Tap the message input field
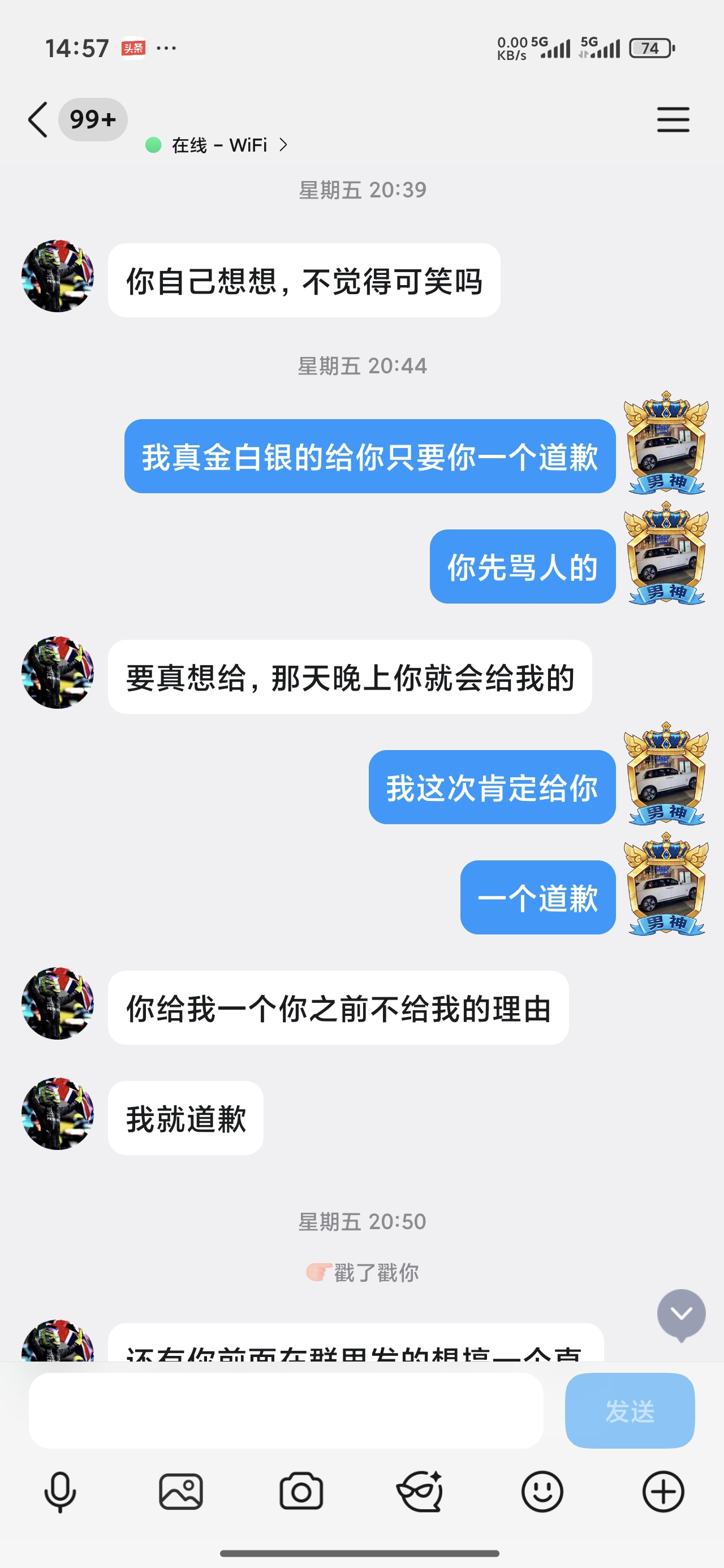The height and width of the screenshot is (1568, 724). pos(286,1410)
